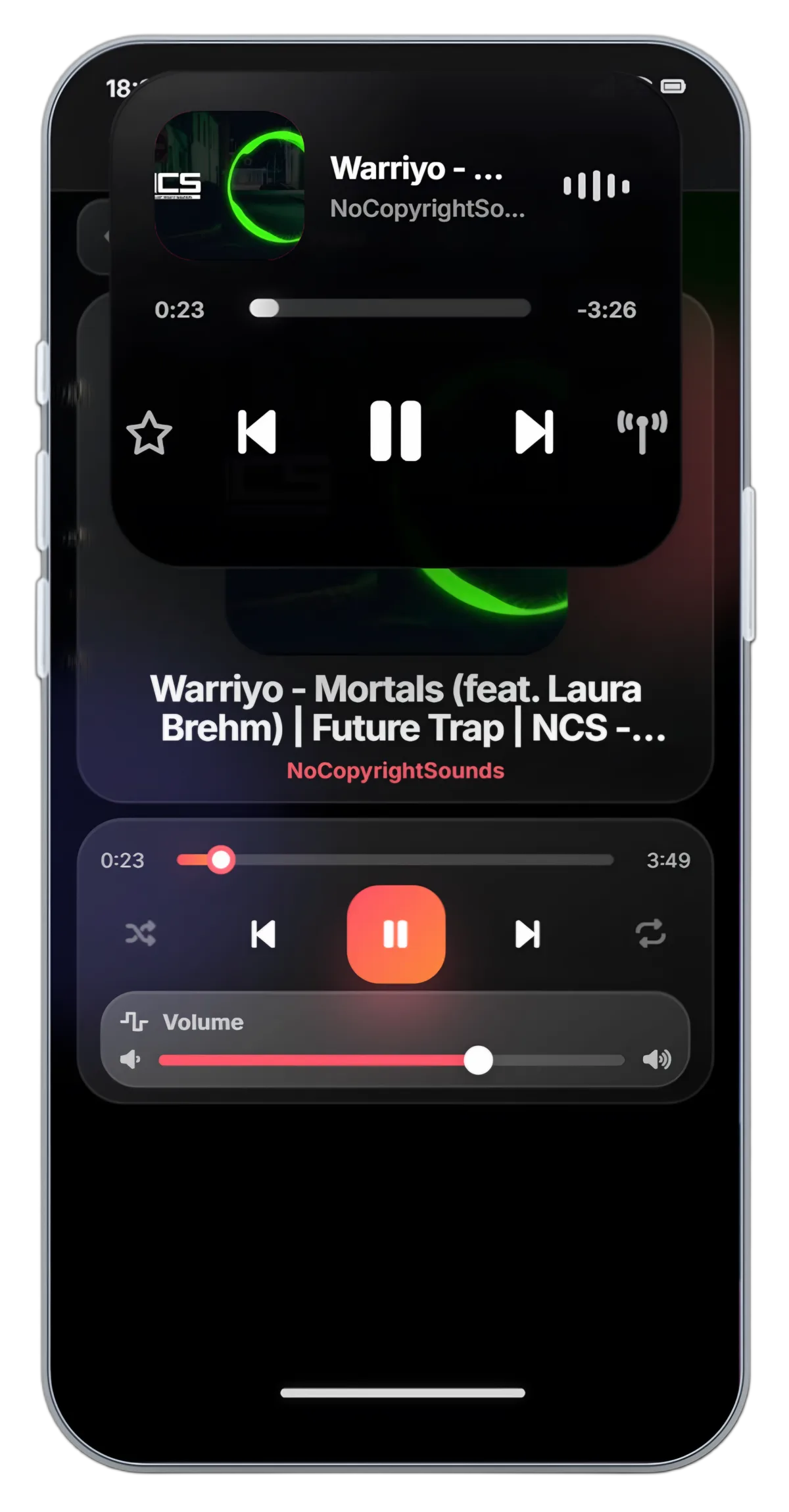
Task: Skip to previous track in the top player
Action: [x=257, y=432]
